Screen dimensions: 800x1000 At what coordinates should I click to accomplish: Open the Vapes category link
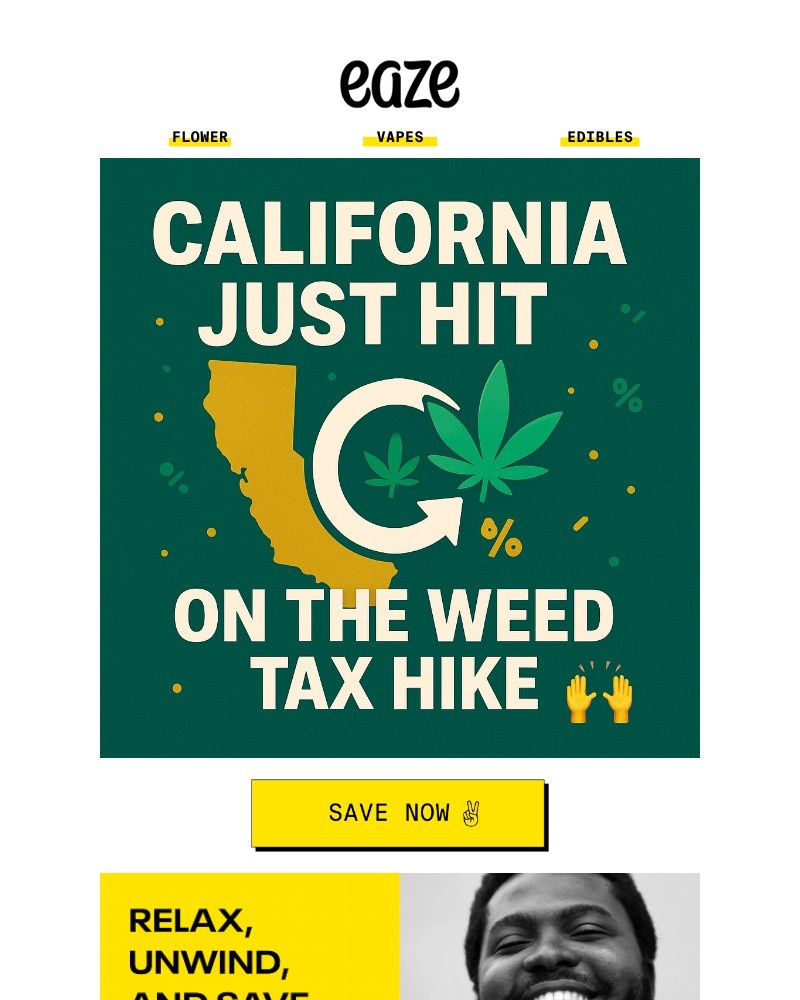(400, 137)
